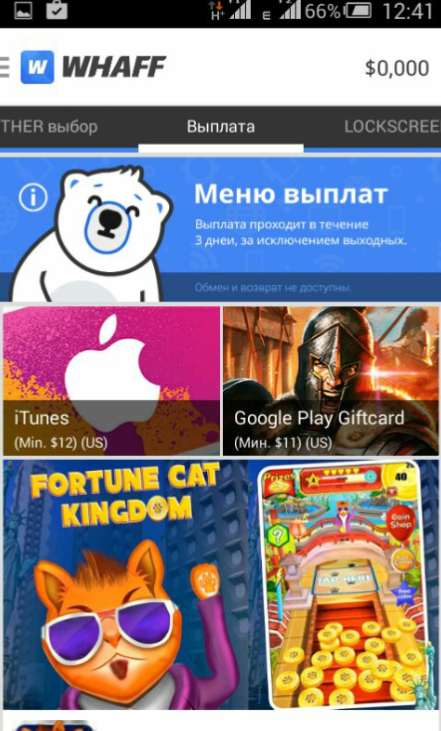Open the hamburger drawer menu
441x731 pixels.
tap(4, 68)
